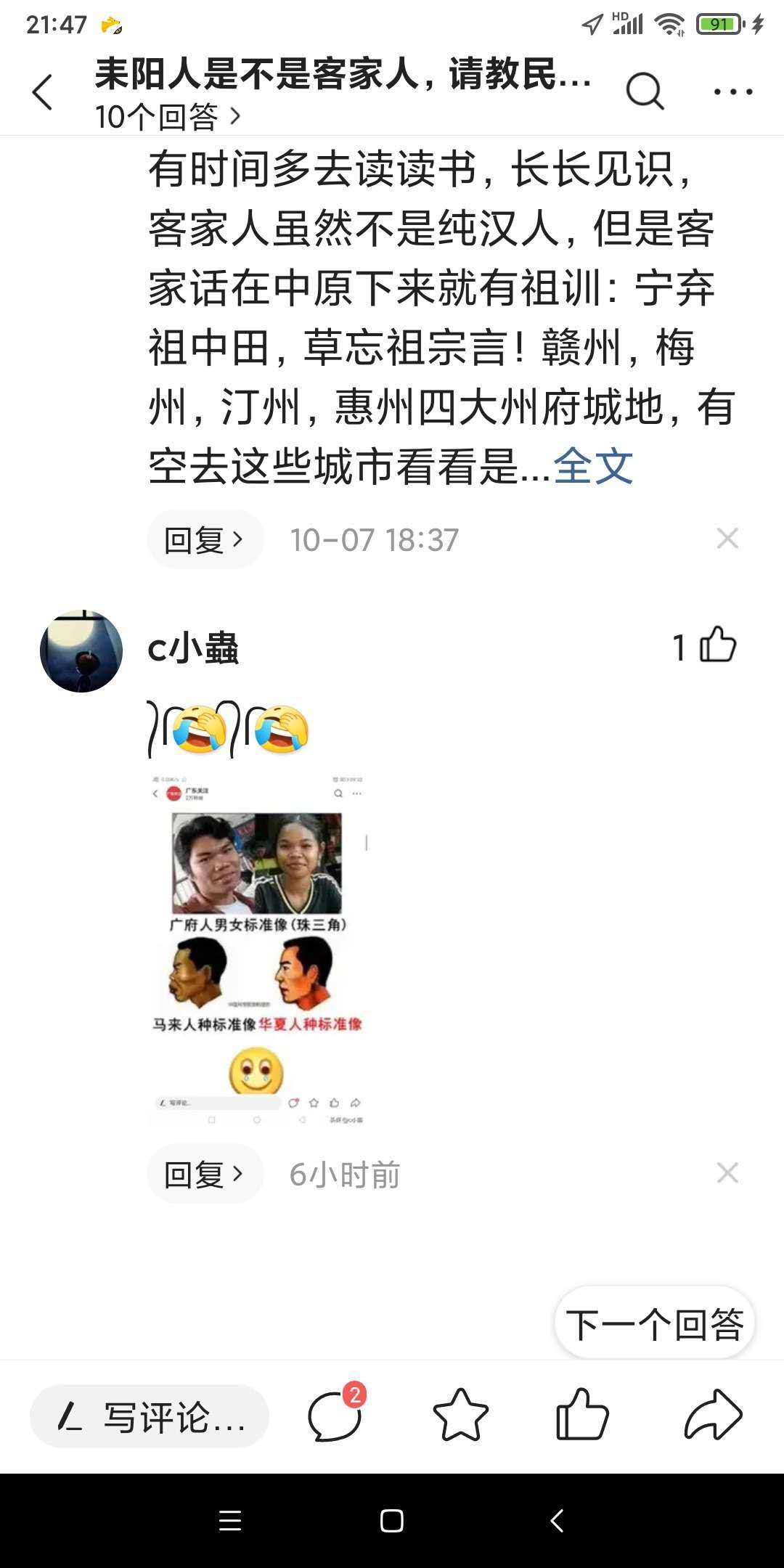784x1568 pixels.
Task: Share this answer
Action: point(713,1415)
